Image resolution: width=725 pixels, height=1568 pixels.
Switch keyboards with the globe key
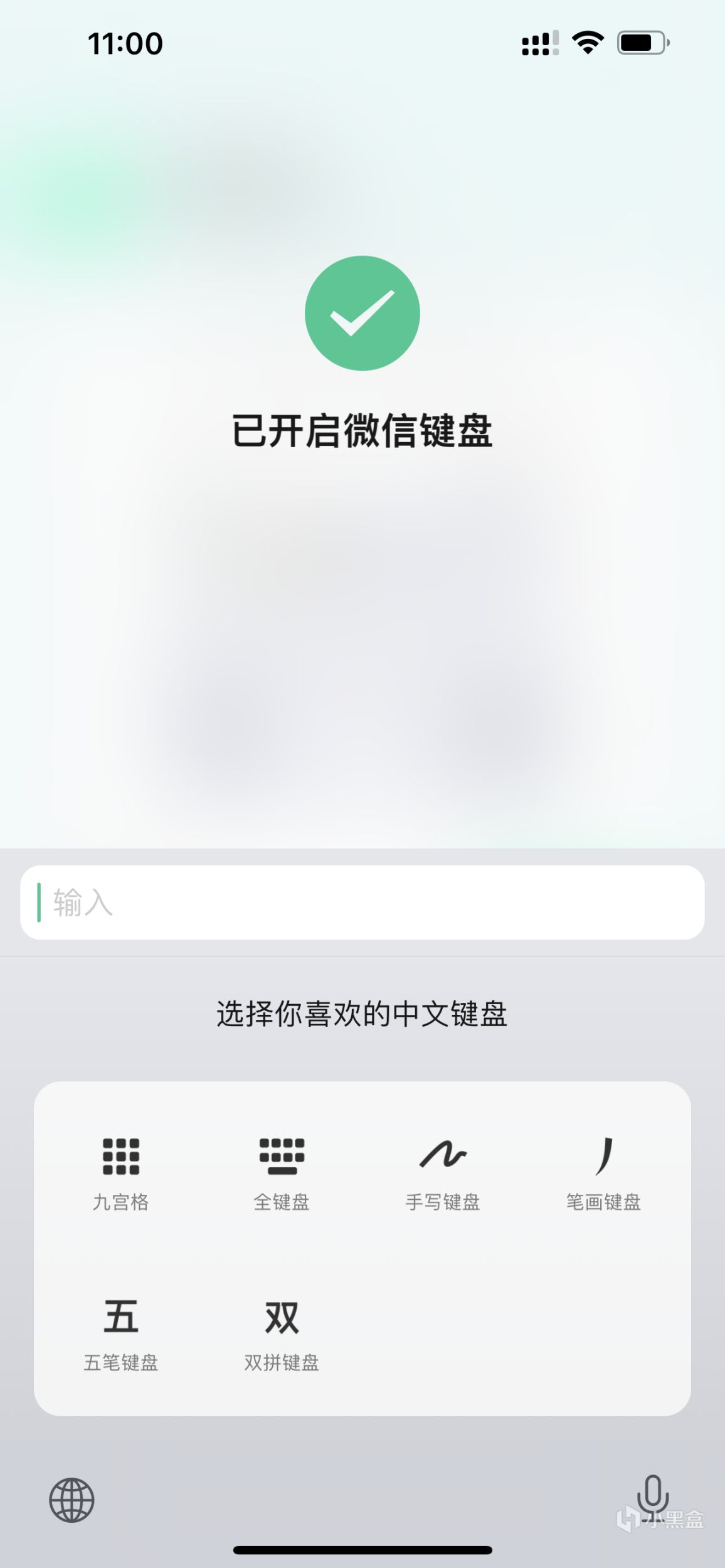[x=71, y=1500]
